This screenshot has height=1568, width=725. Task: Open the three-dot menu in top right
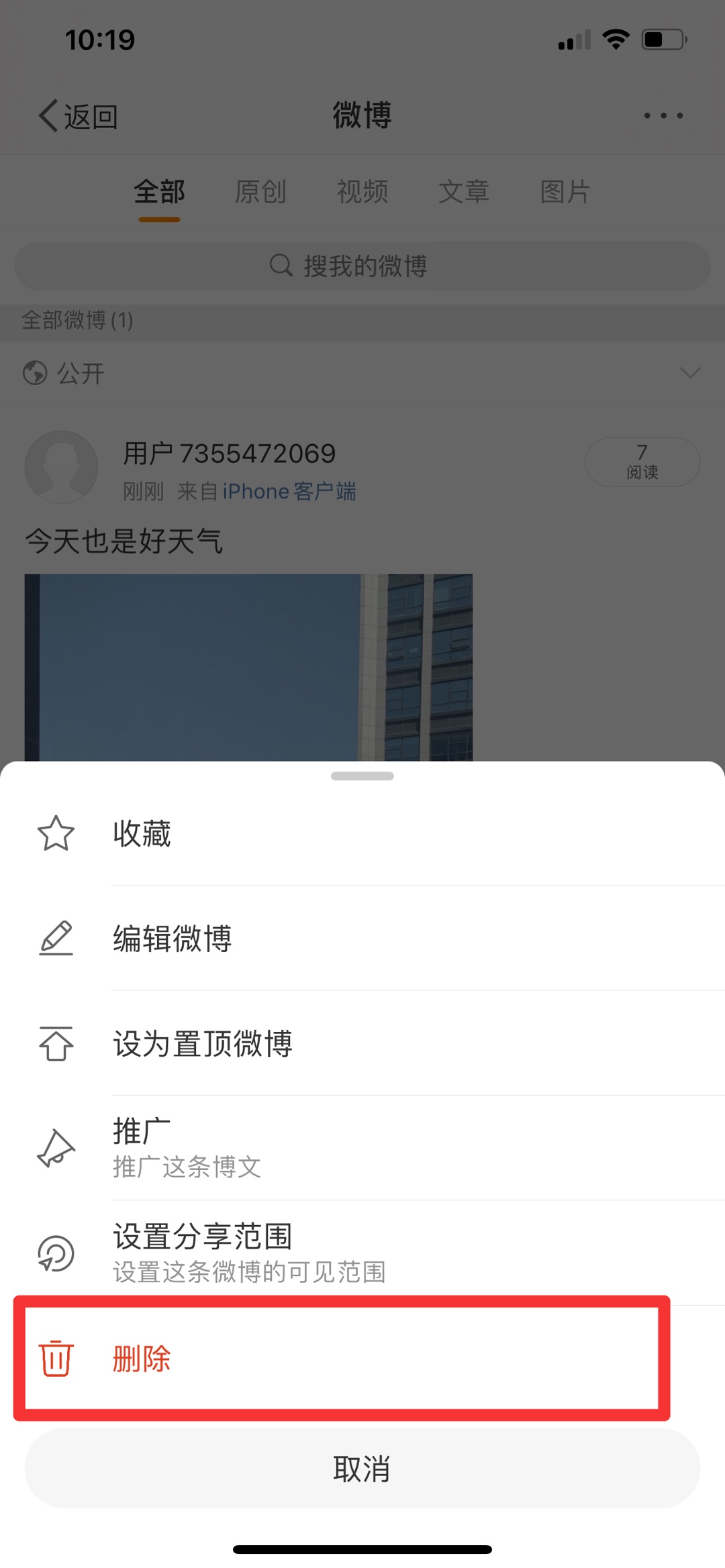663,115
